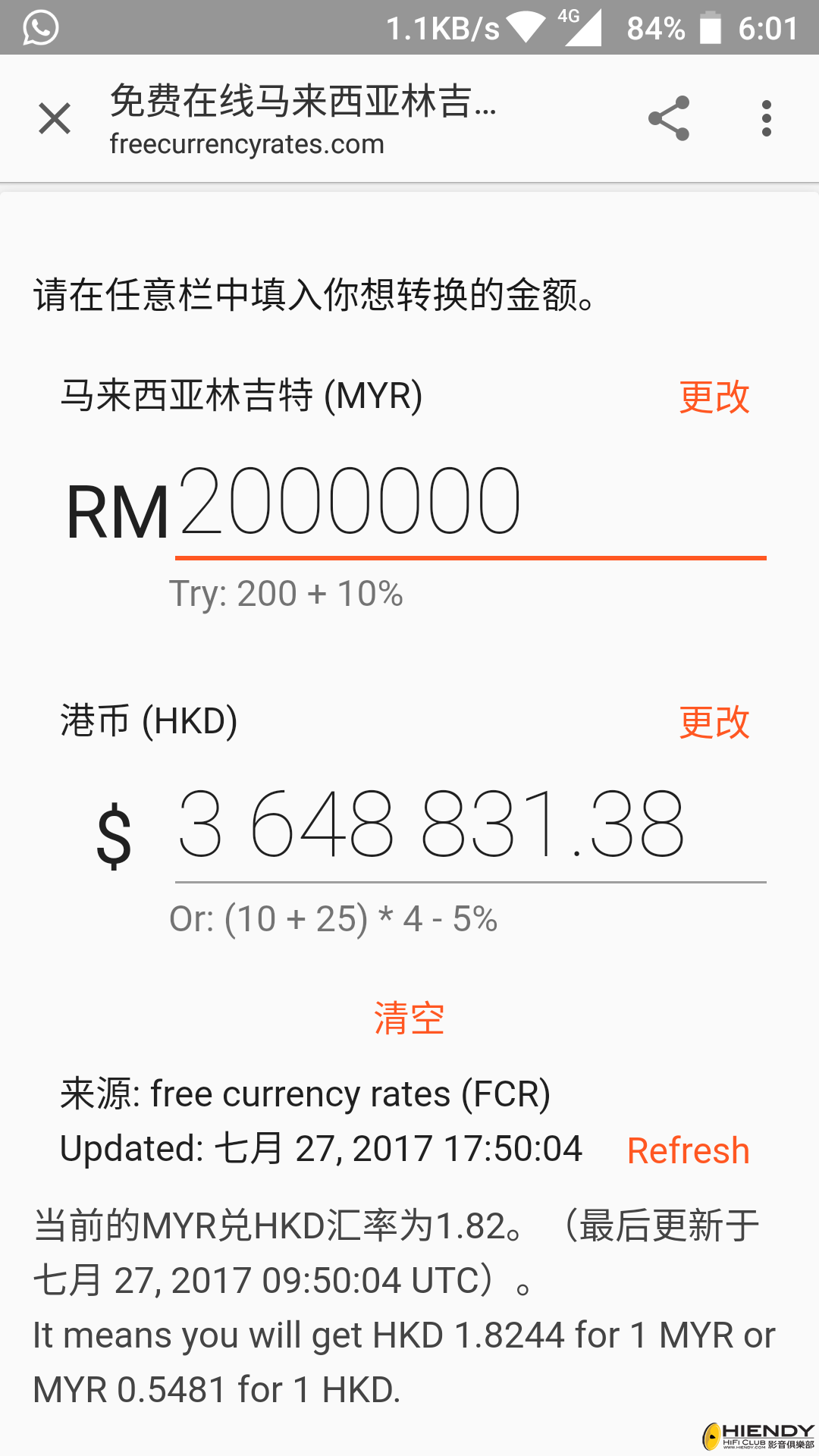Close the browser tab
The height and width of the screenshot is (1456, 819).
55,119
